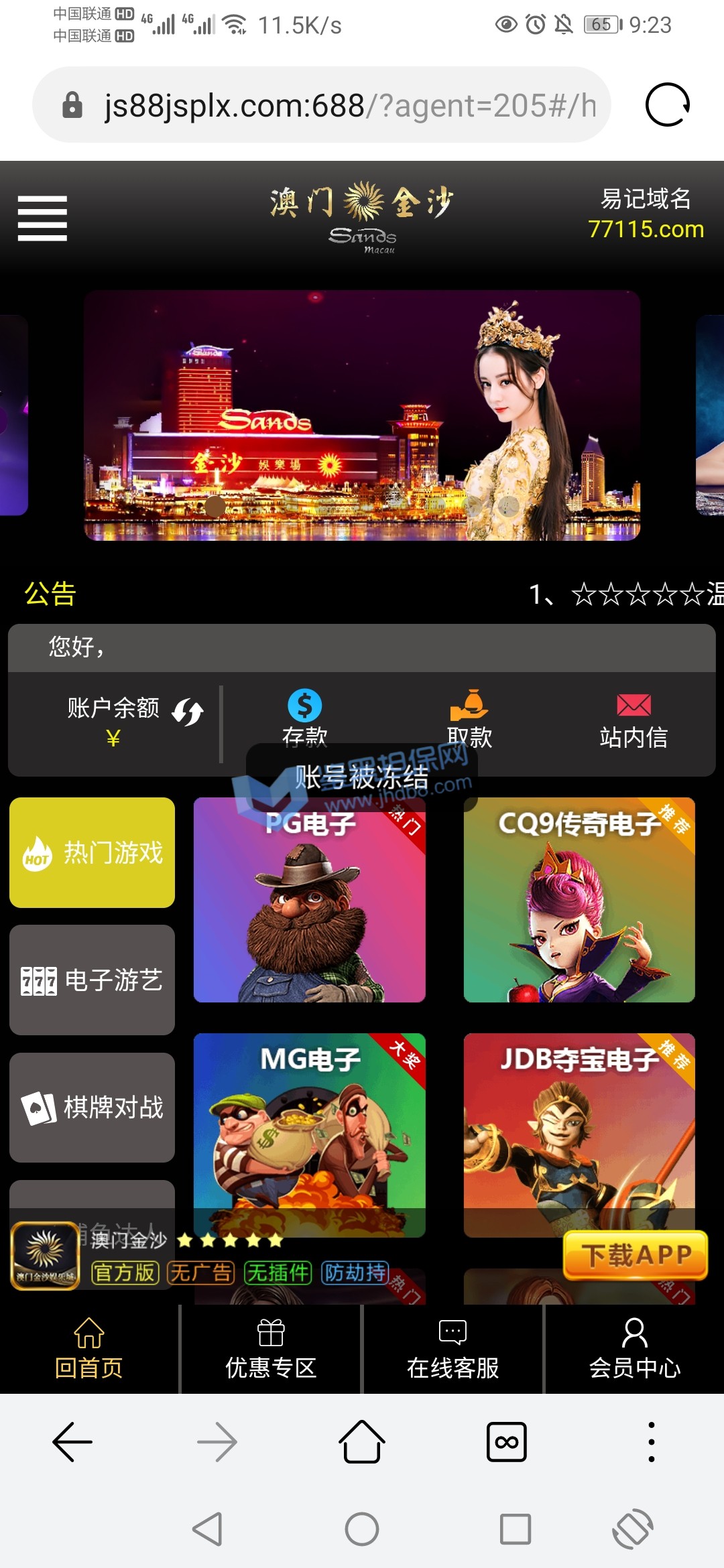Image resolution: width=724 pixels, height=1568 pixels.
Task: Open 站内信 messages
Action: 633,721
